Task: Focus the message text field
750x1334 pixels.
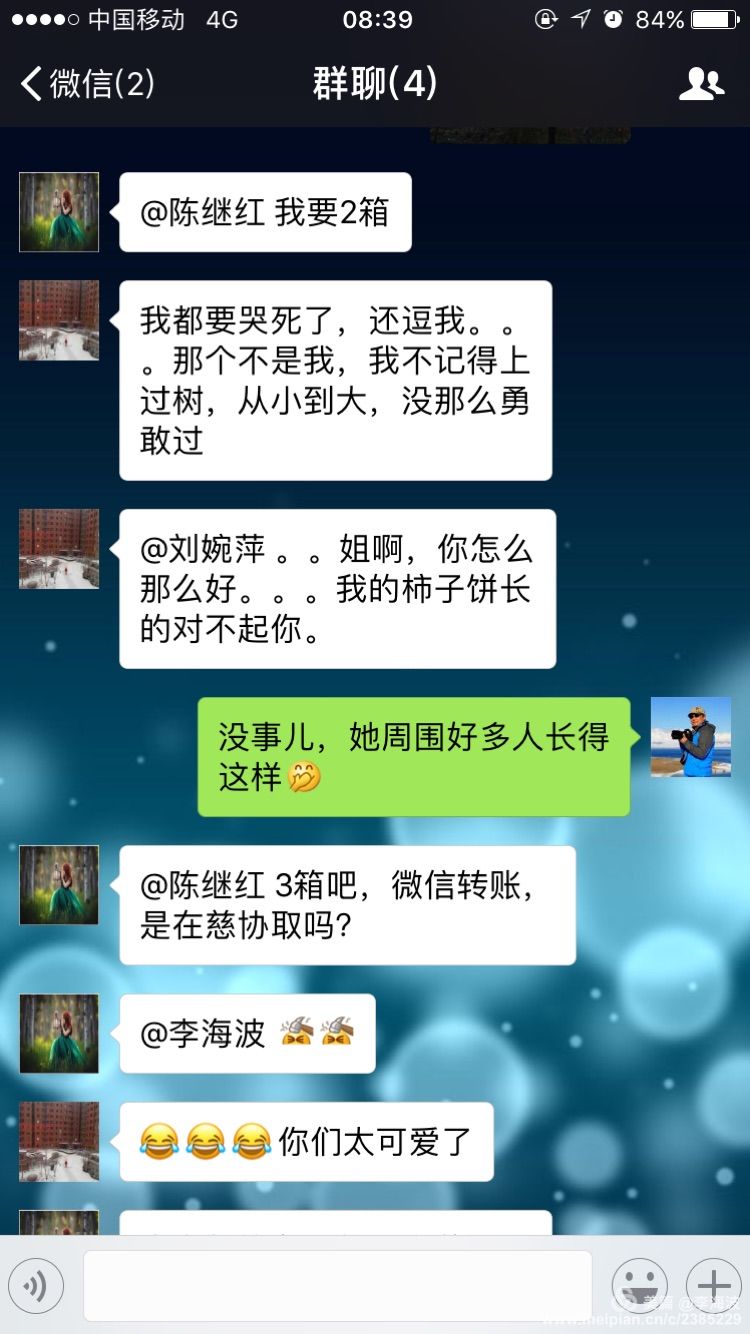Action: point(337,1286)
